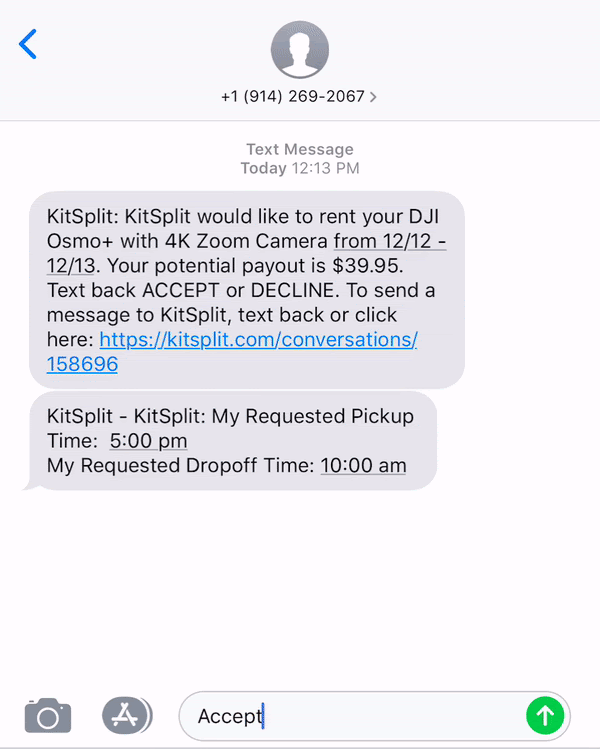Viewport: 600px width, 749px height.
Task: Tap the 5:00 pm pickup time
Action: [x=148, y=441]
